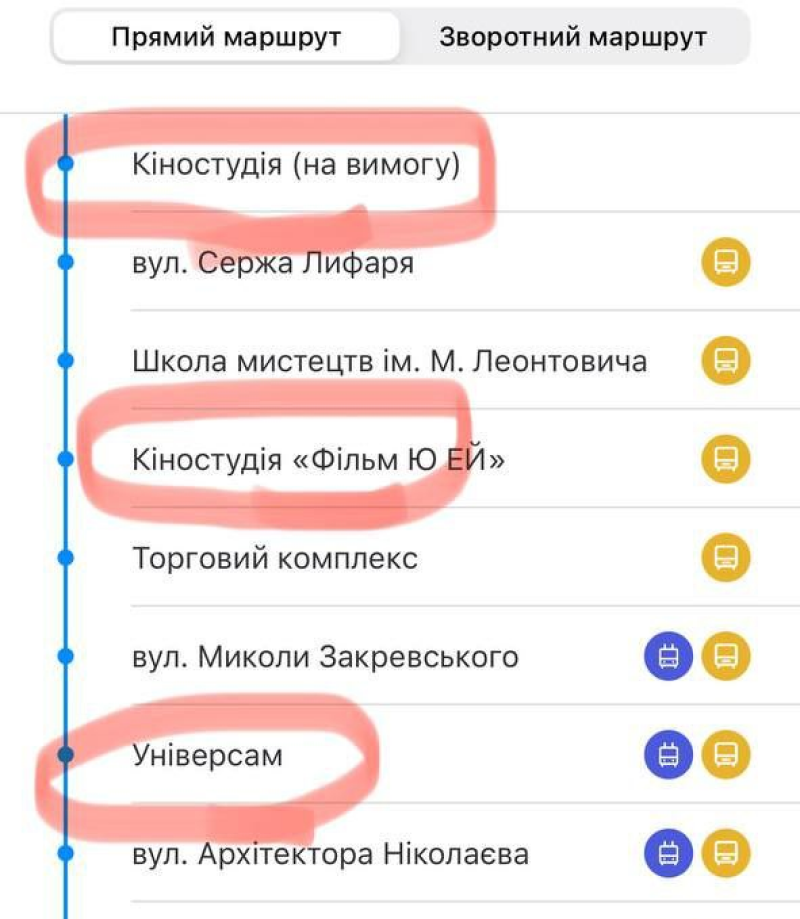Select the trolleybus icon at вул. Архітектора Ніколаєва

pyautogui.click(x=668, y=855)
